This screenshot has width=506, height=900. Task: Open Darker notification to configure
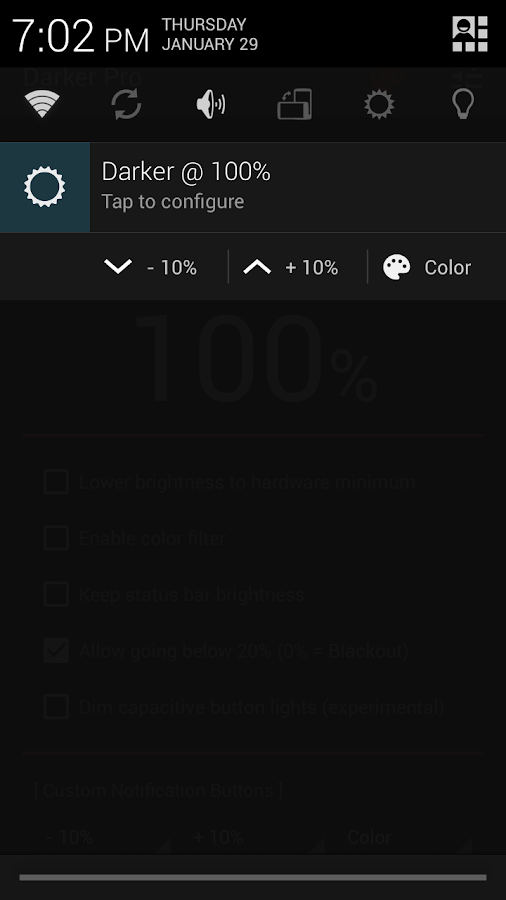tap(253, 187)
